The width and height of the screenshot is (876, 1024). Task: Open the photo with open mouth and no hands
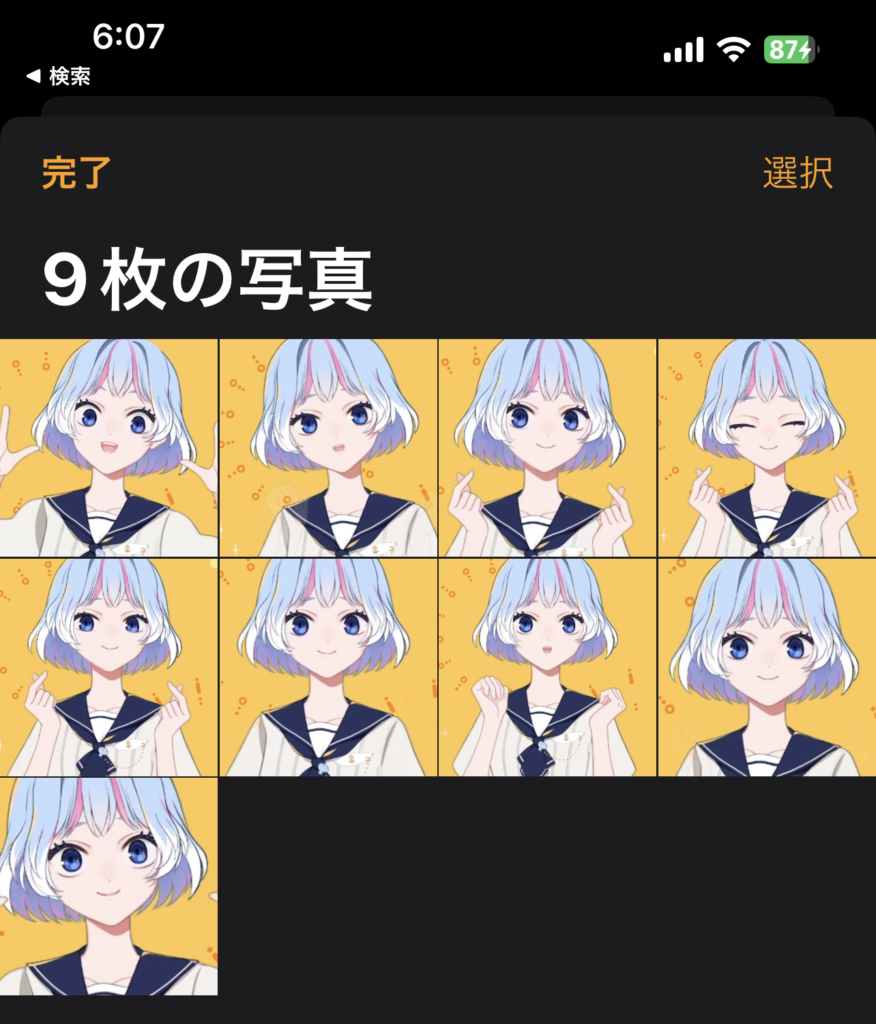(x=328, y=448)
